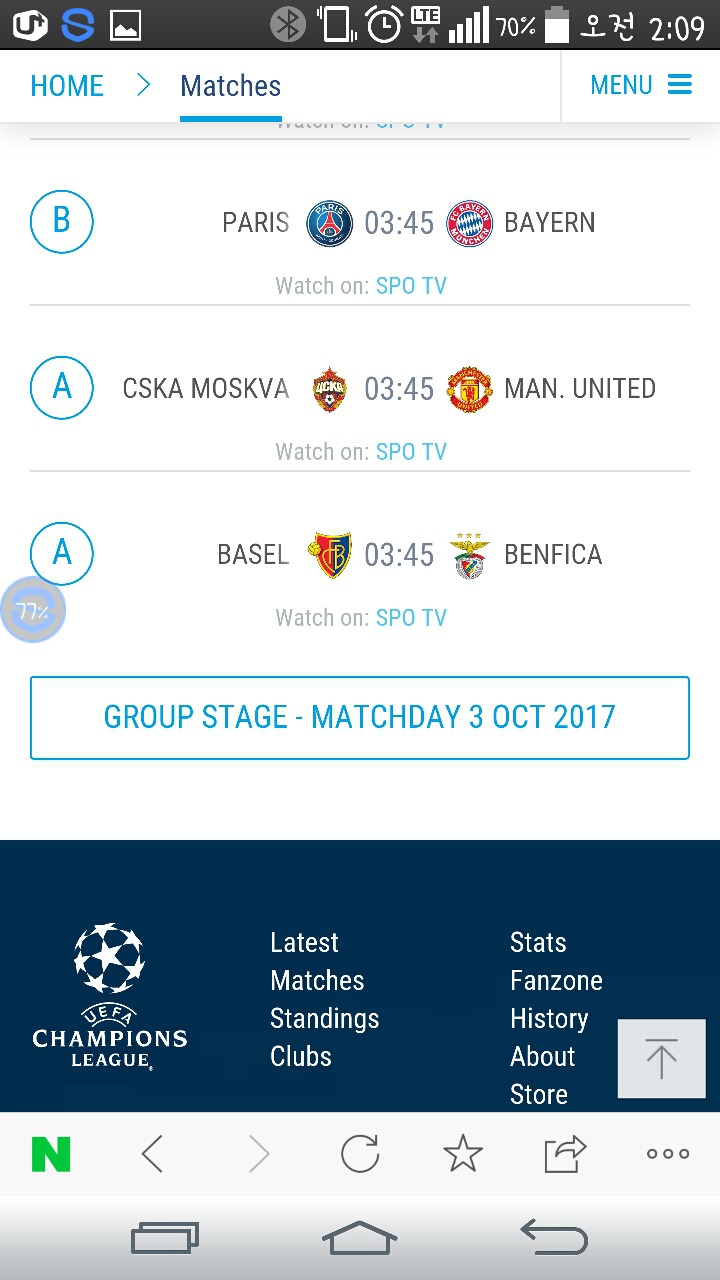Jump back to top of page
The width and height of the screenshot is (720, 1280).
(660, 1058)
